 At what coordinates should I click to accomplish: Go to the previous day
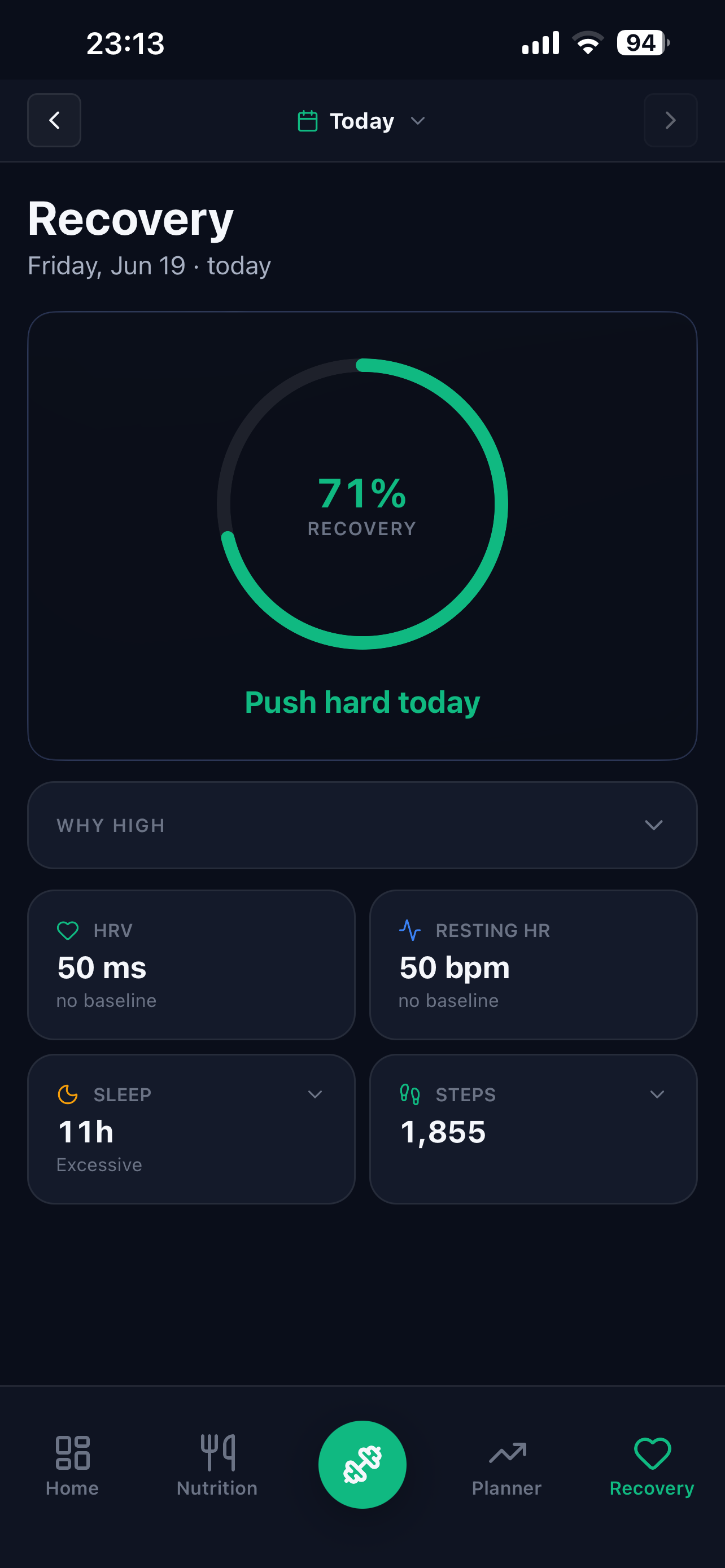click(54, 120)
